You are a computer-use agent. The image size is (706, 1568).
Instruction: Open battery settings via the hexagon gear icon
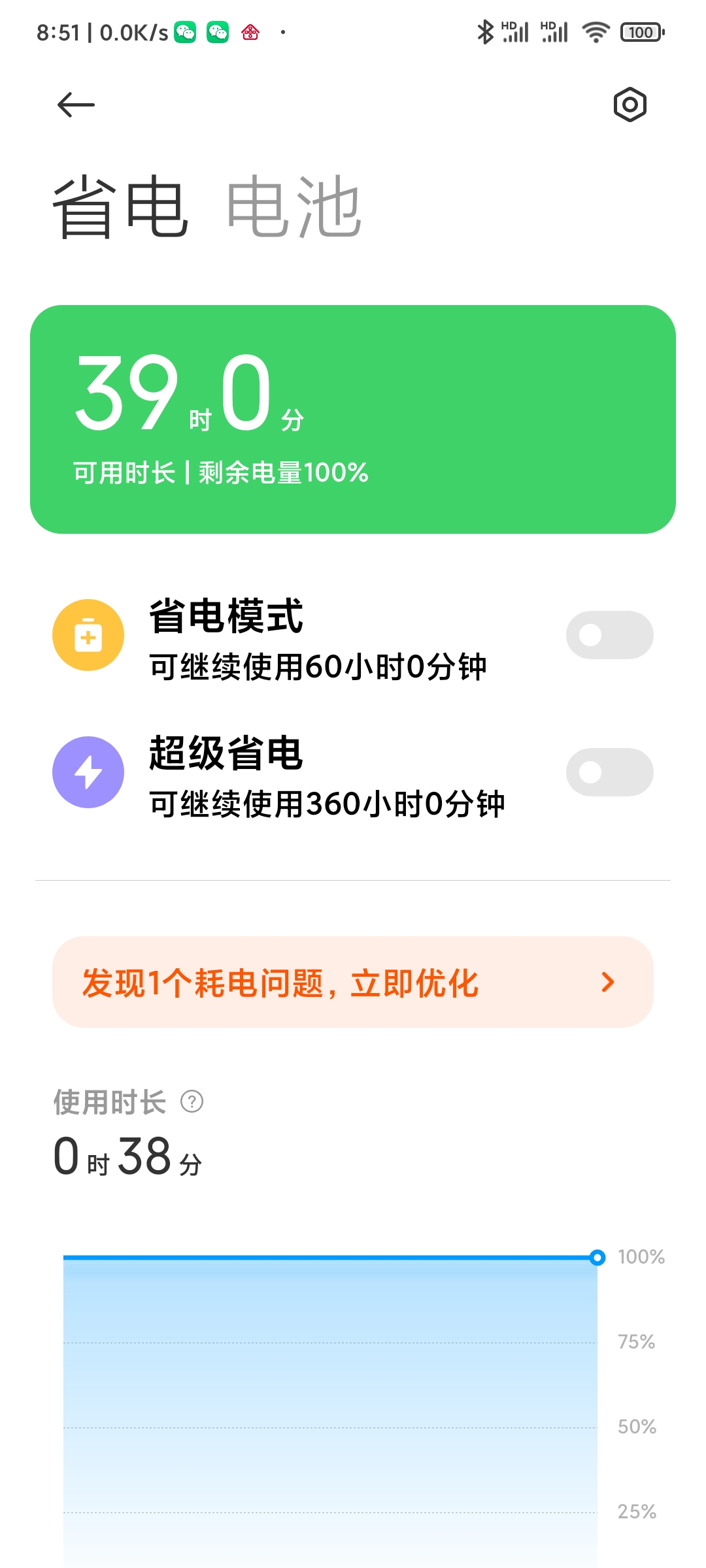pyautogui.click(x=630, y=105)
